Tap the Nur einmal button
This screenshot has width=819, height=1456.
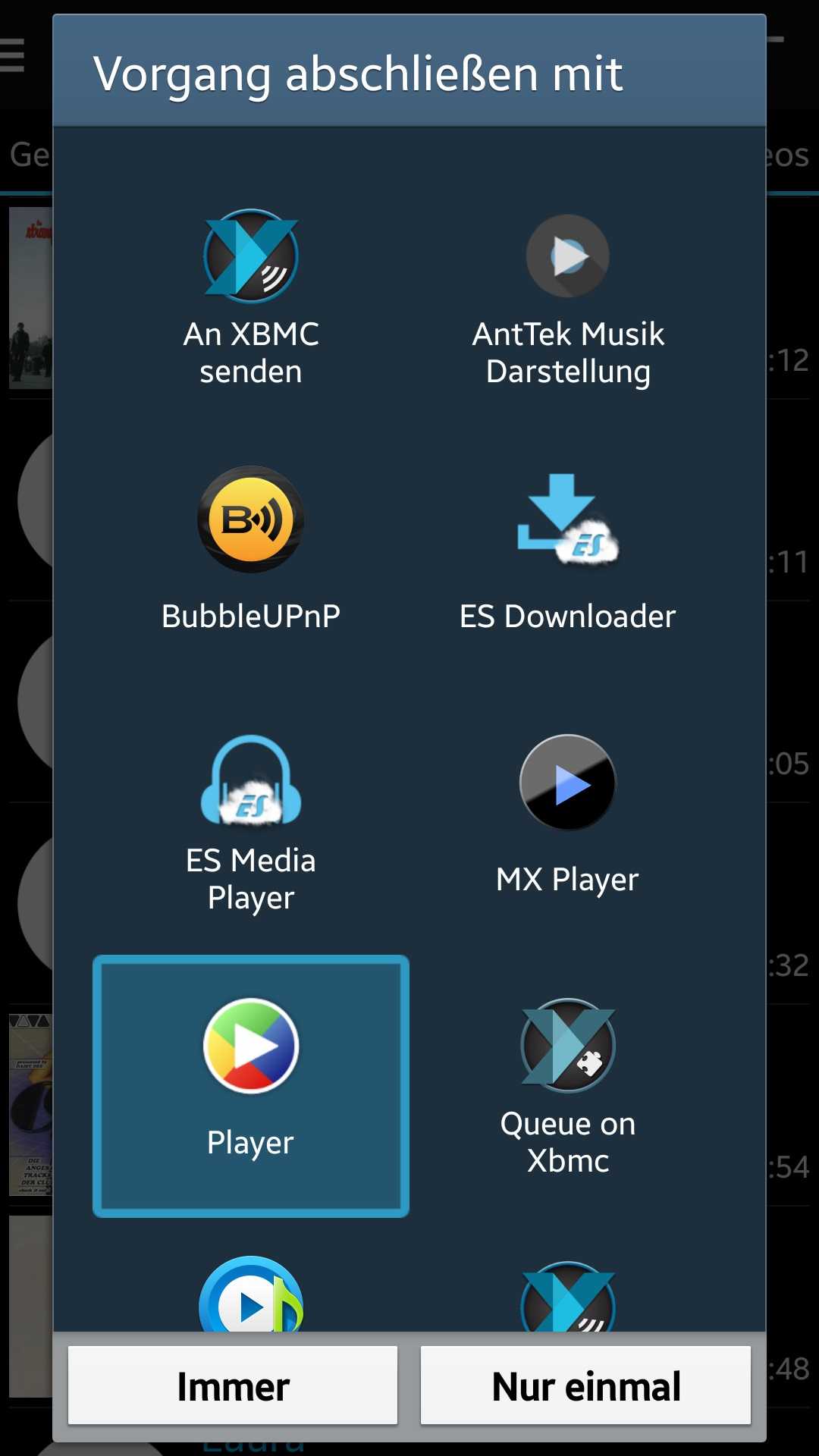coord(585,1385)
